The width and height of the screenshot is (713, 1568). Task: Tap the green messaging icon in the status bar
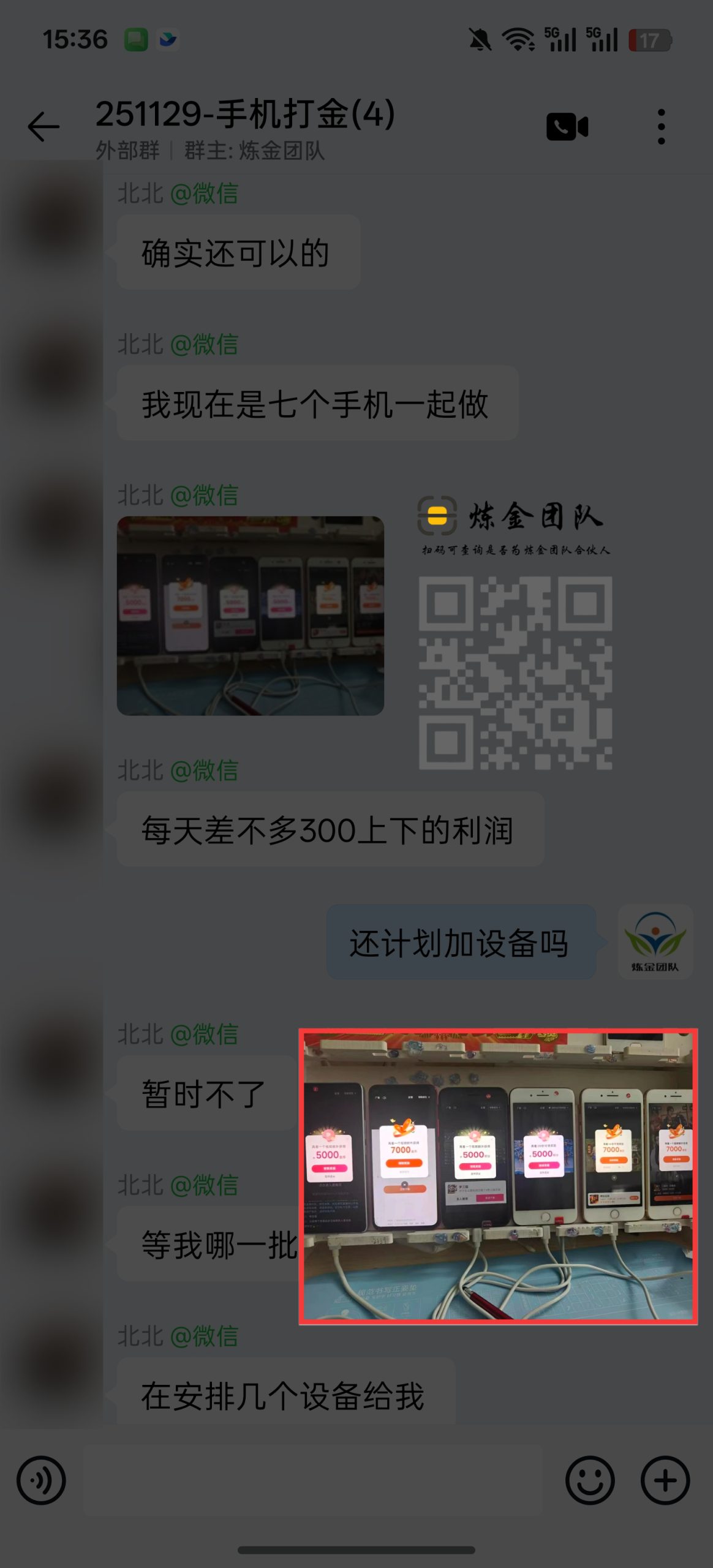click(136, 38)
